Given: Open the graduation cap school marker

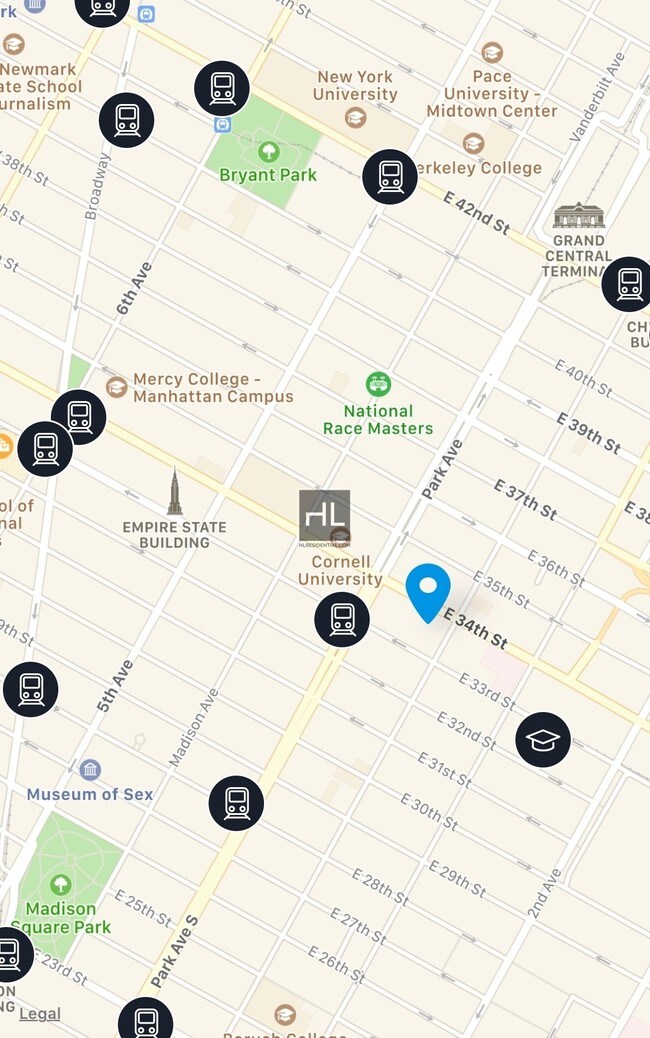Looking at the screenshot, I should (x=543, y=740).
